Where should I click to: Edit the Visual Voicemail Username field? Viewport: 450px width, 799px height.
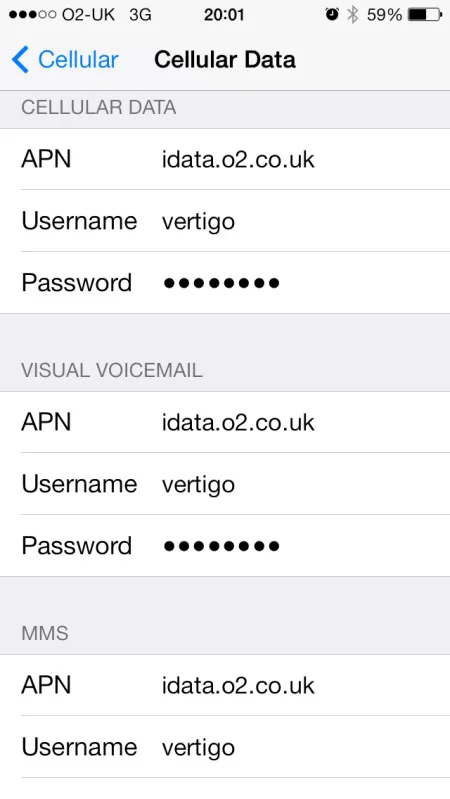[225, 484]
